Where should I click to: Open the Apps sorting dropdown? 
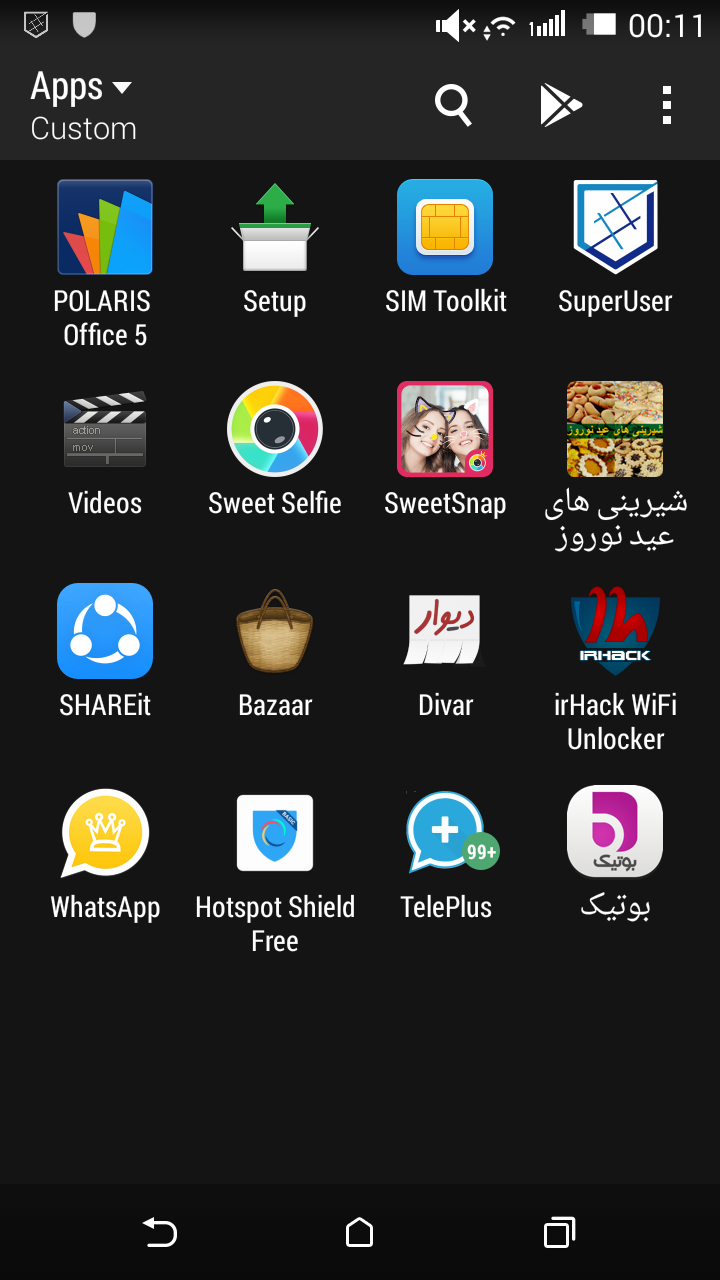click(82, 104)
